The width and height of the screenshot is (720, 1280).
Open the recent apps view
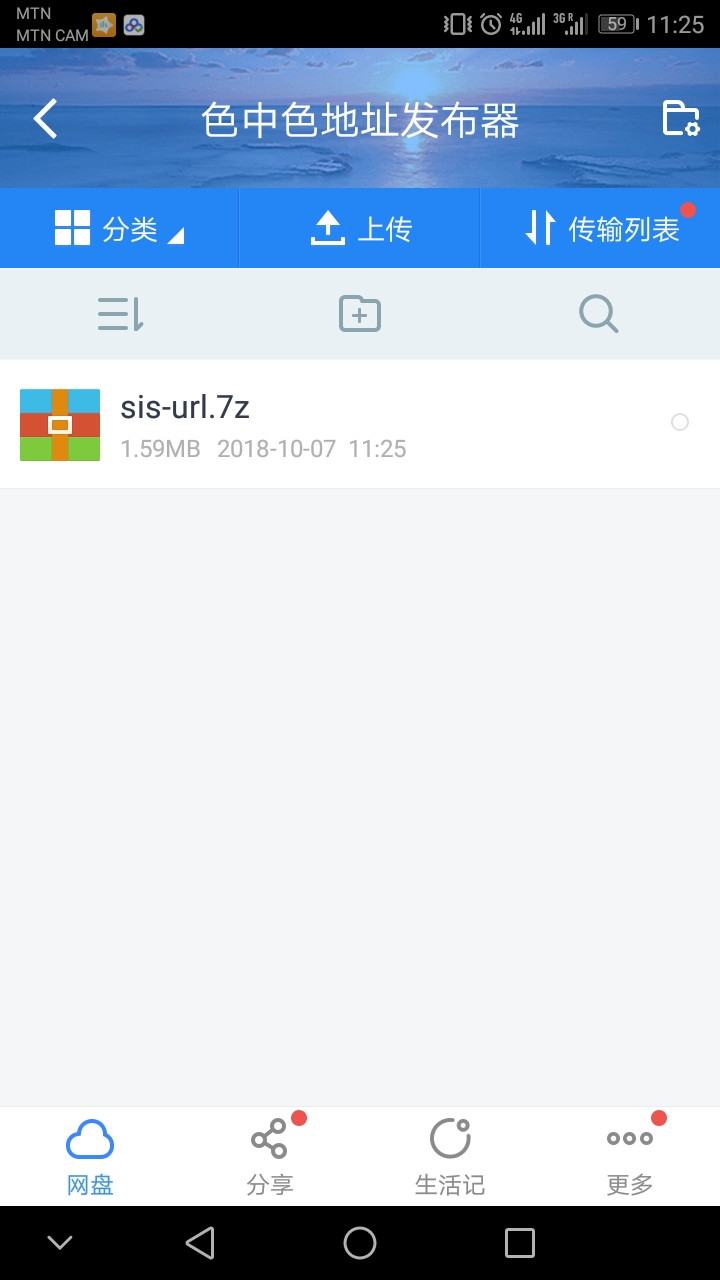(x=520, y=1243)
